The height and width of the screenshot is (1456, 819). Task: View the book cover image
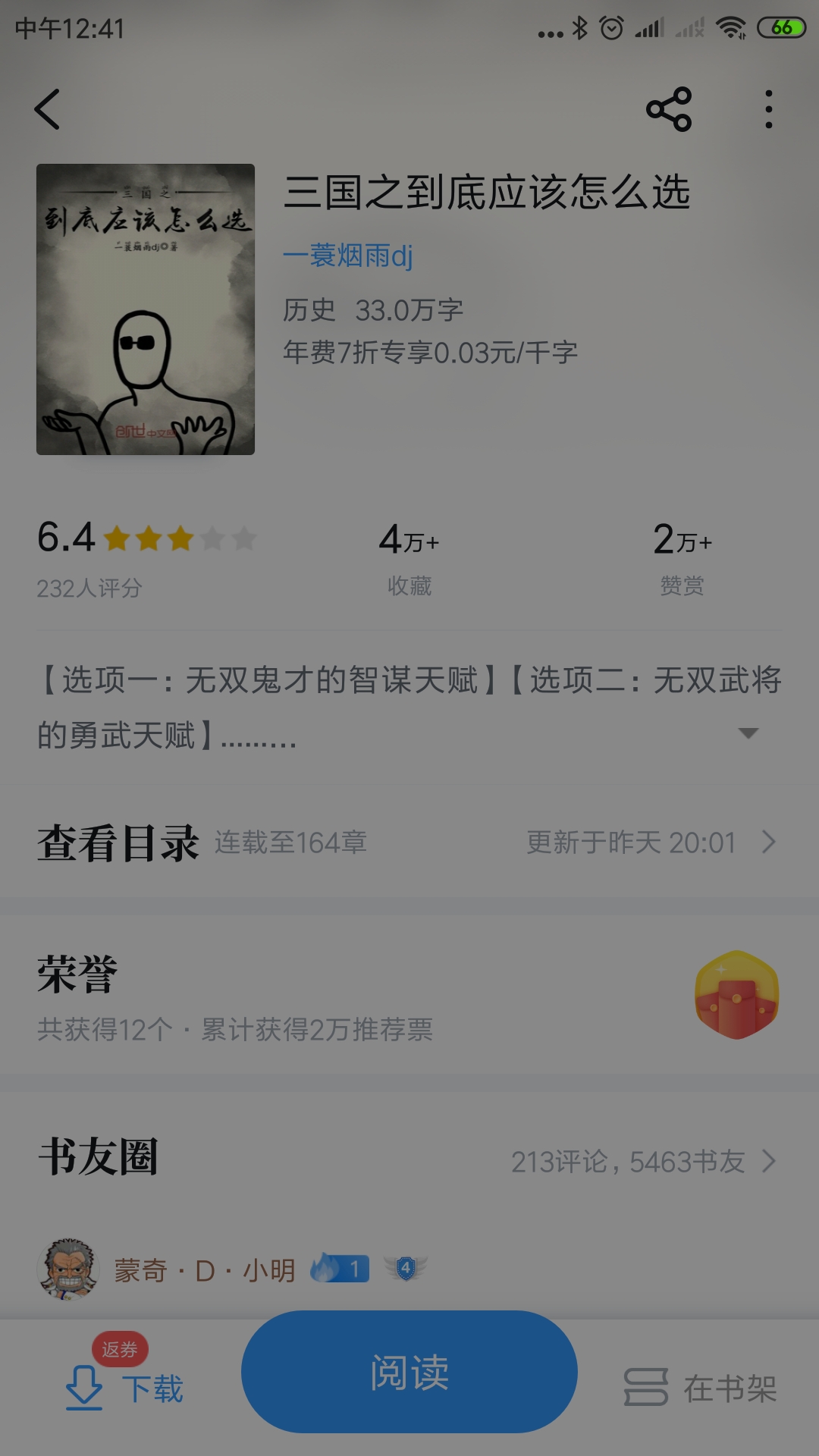coord(146,309)
